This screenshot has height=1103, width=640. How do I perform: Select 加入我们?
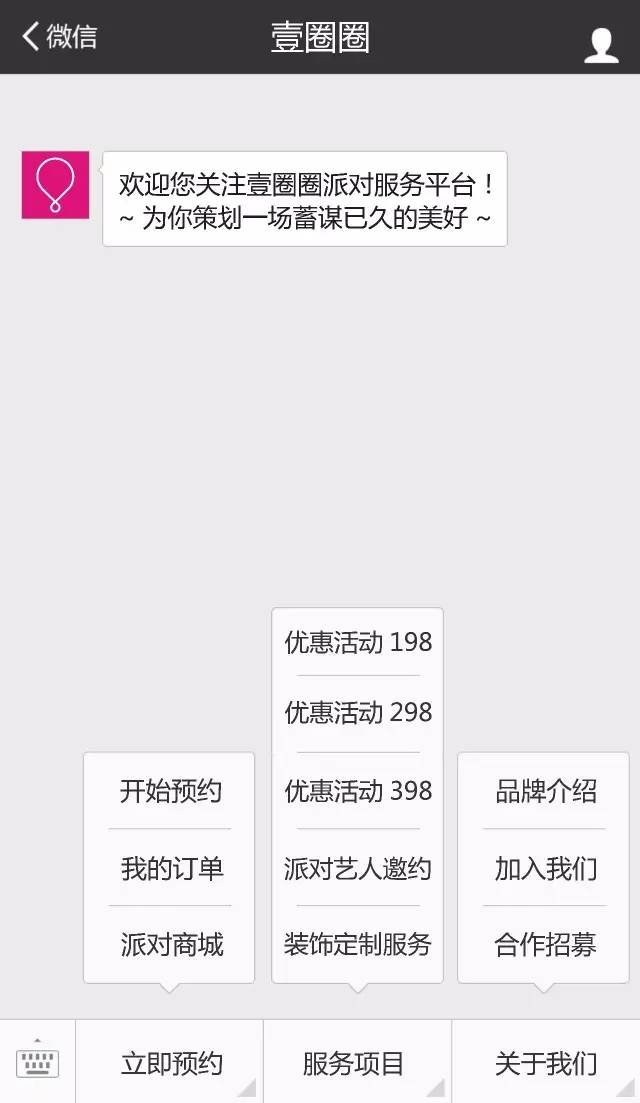(545, 868)
